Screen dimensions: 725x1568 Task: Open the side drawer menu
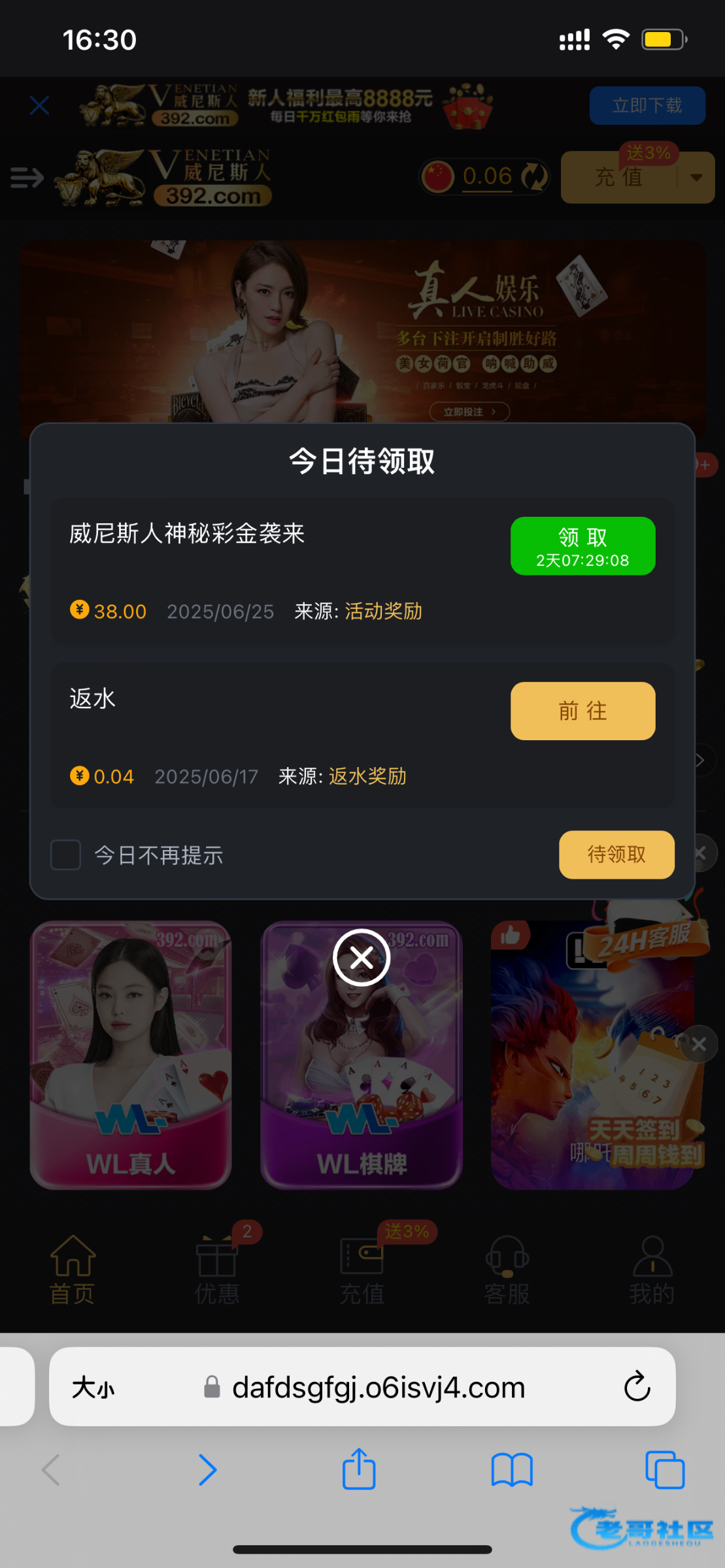(x=27, y=177)
